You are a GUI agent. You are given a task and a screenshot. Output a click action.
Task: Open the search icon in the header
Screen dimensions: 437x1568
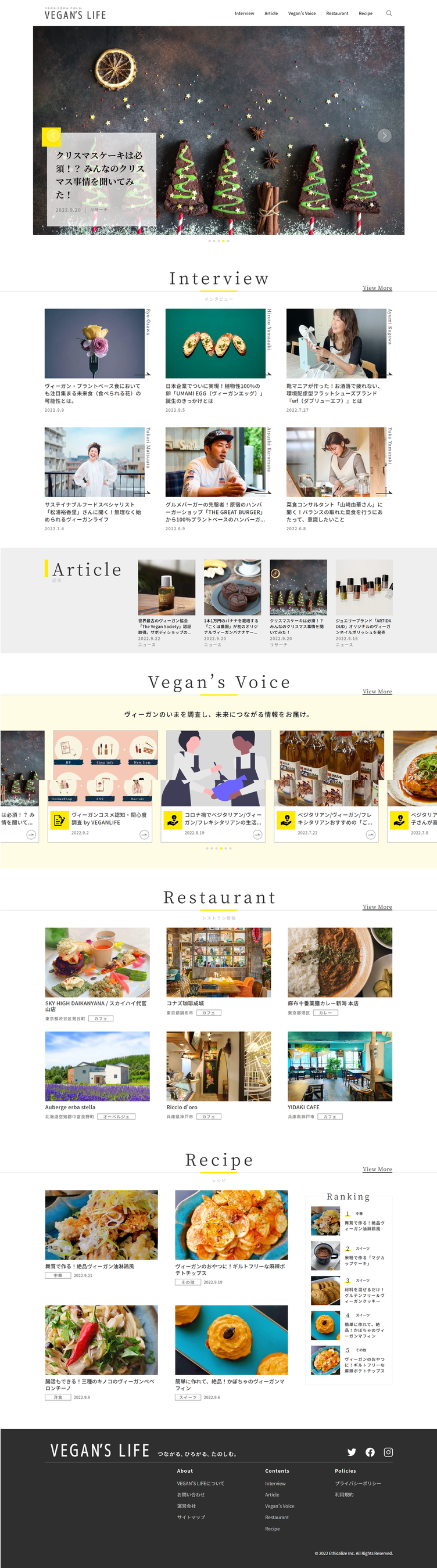point(389,13)
